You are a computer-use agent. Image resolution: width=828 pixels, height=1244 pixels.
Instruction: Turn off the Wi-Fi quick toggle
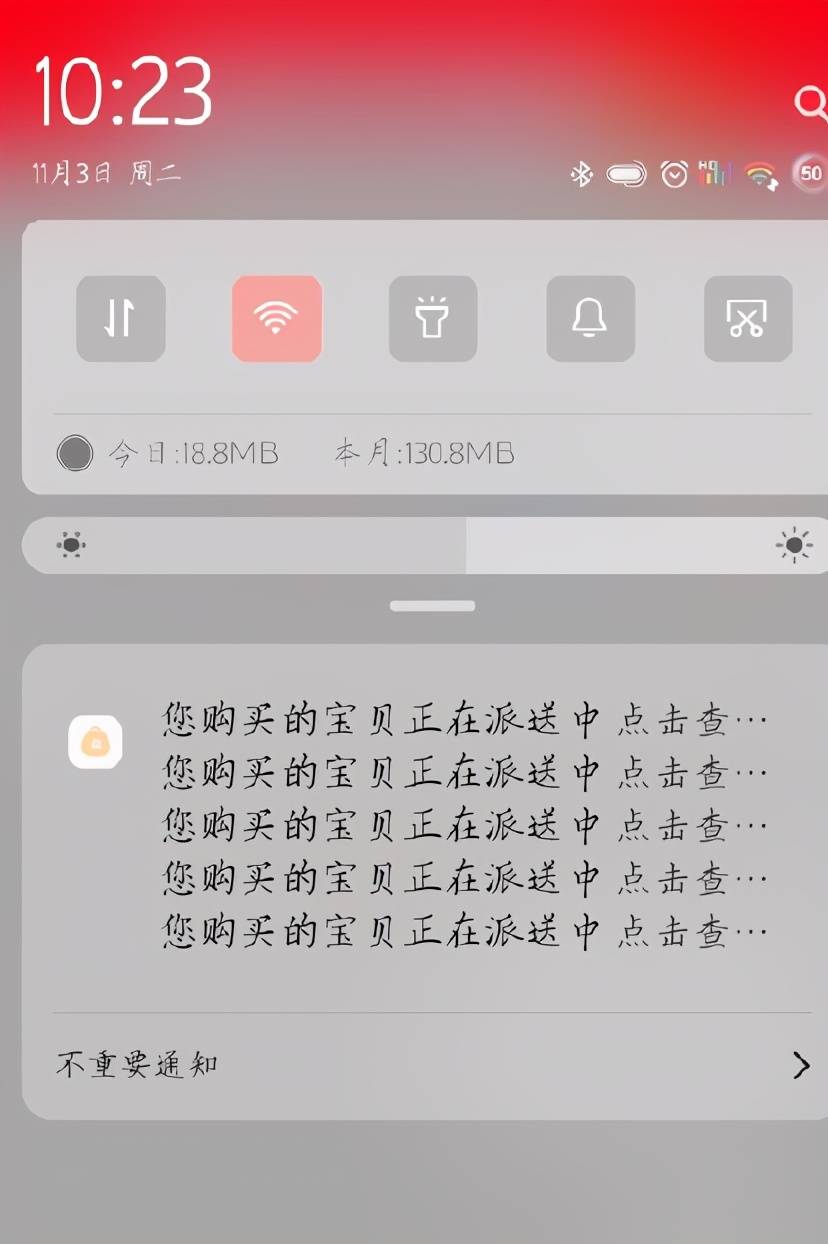pos(277,318)
